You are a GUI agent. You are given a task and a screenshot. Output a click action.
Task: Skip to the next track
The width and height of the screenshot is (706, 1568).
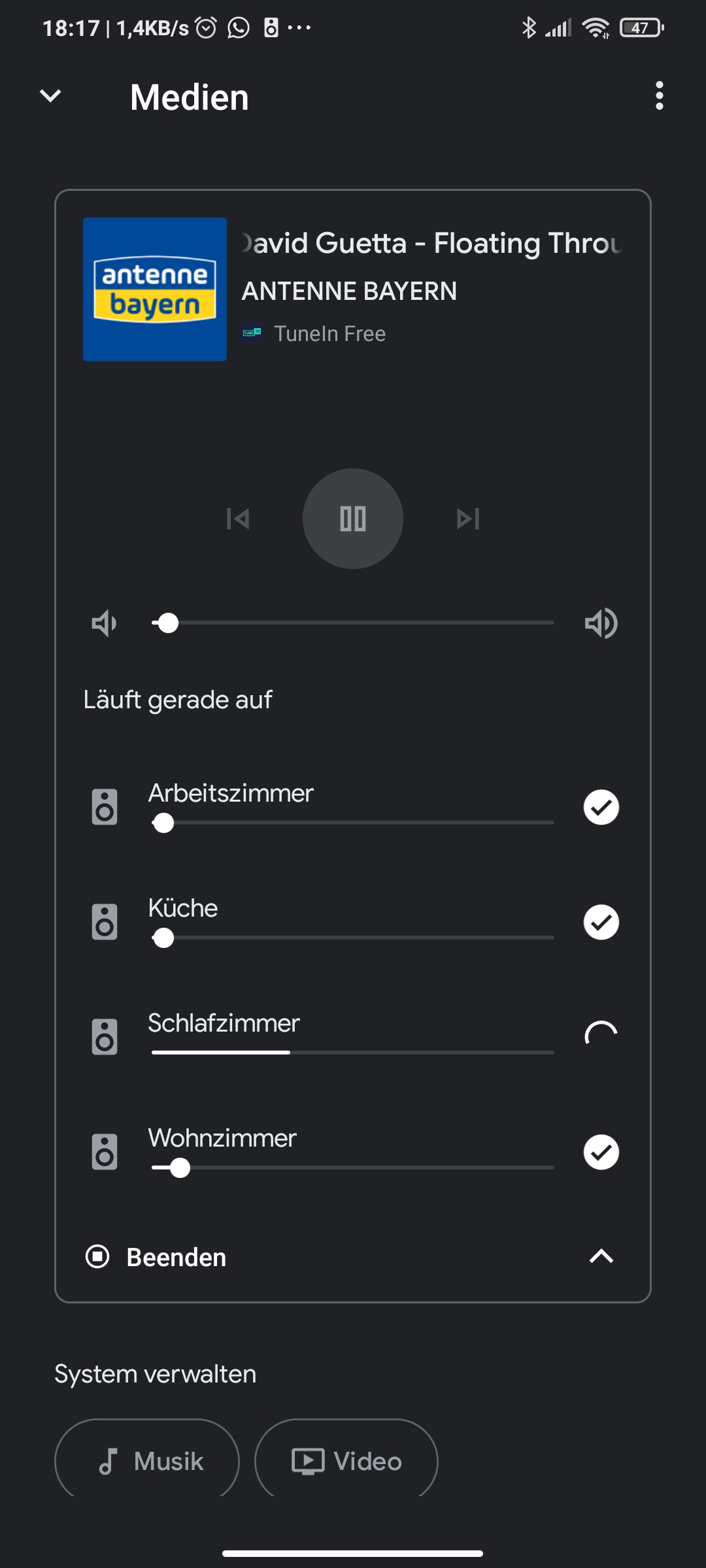(468, 519)
